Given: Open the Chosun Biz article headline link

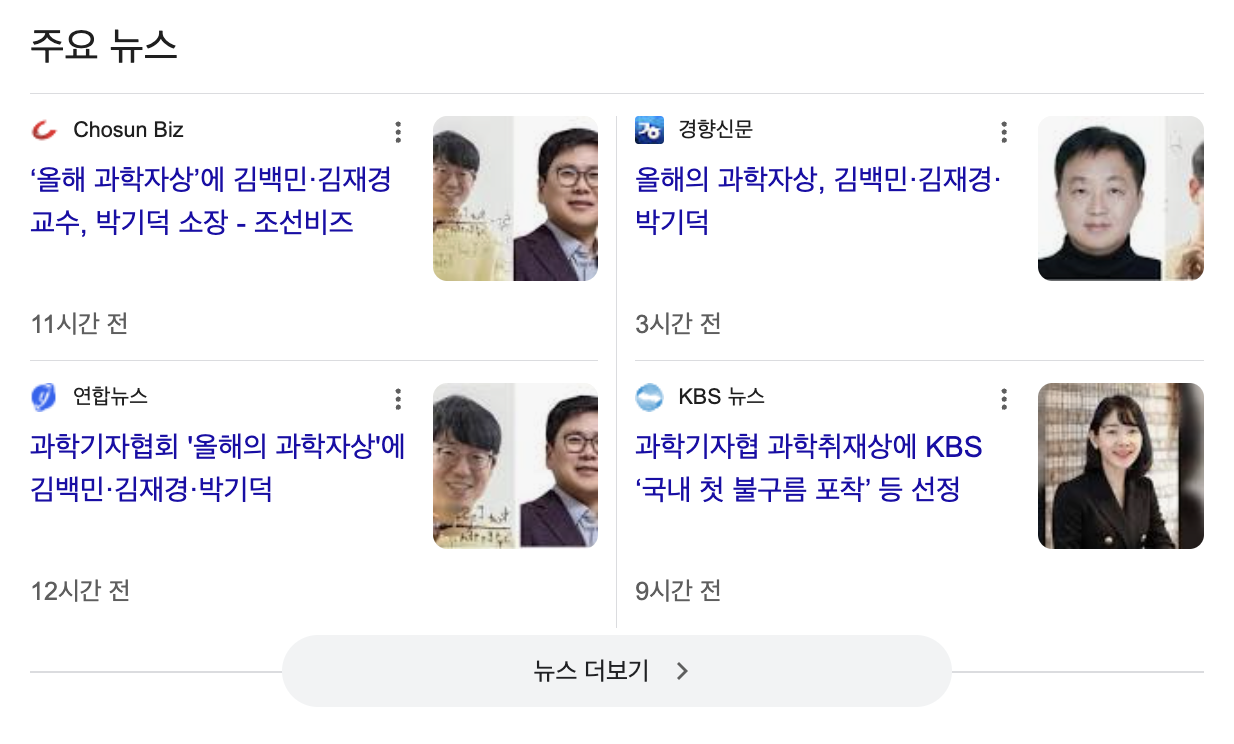Looking at the screenshot, I should coord(211,200).
